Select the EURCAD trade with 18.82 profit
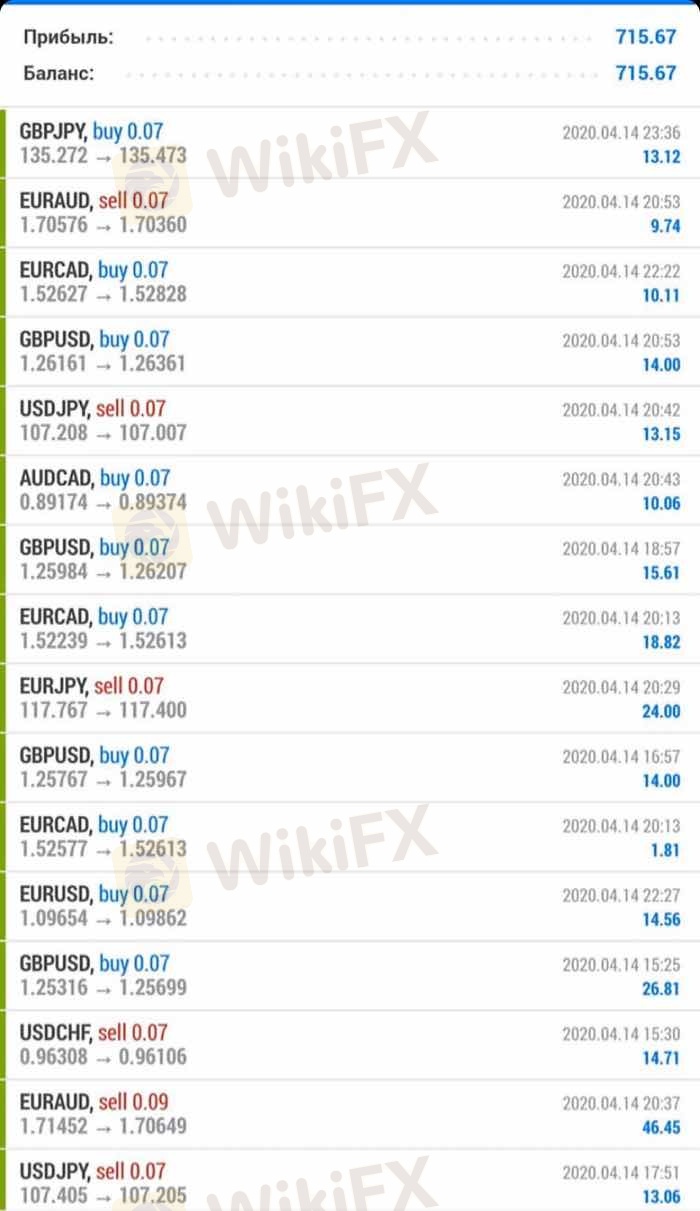Image resolution: width=700 pixels, height=1211 pixels. click(350, 629)
